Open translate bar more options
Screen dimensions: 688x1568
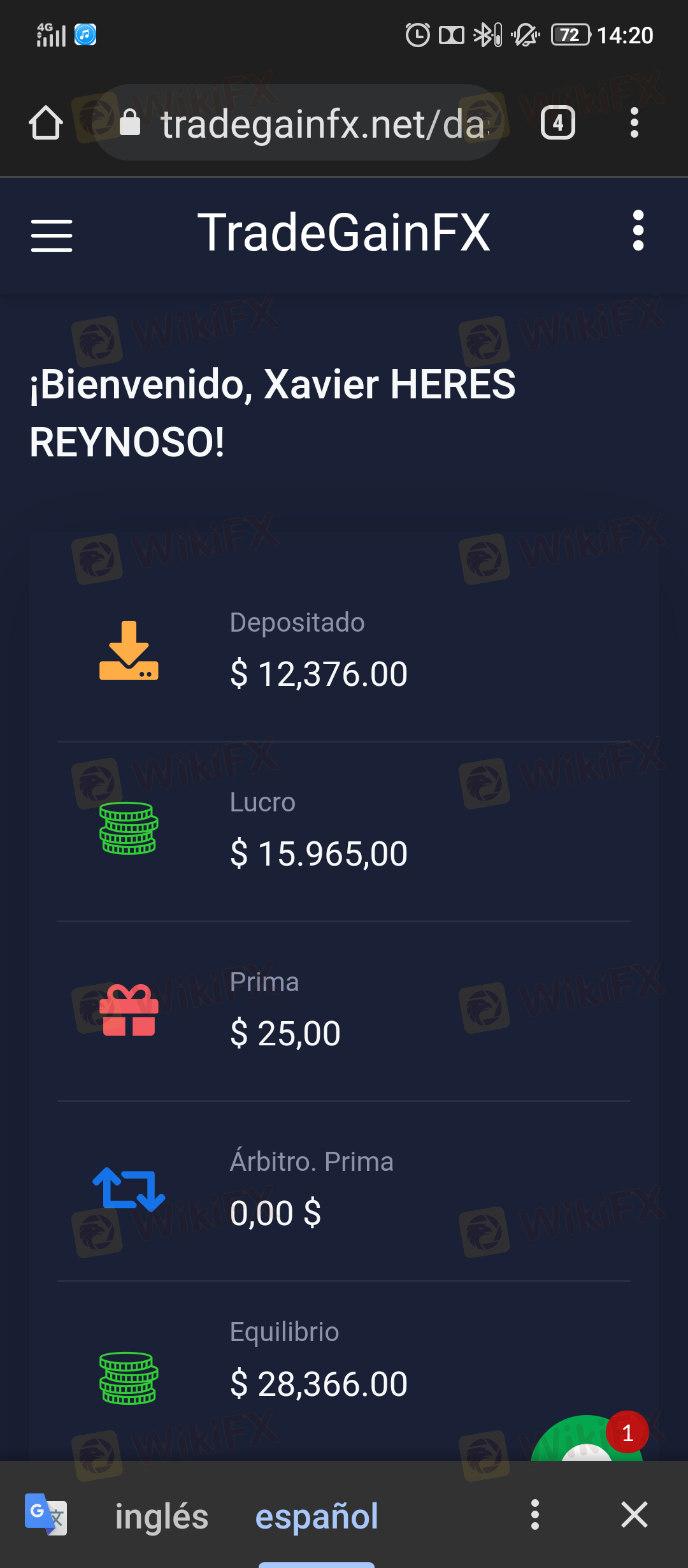click(535, 1514)
